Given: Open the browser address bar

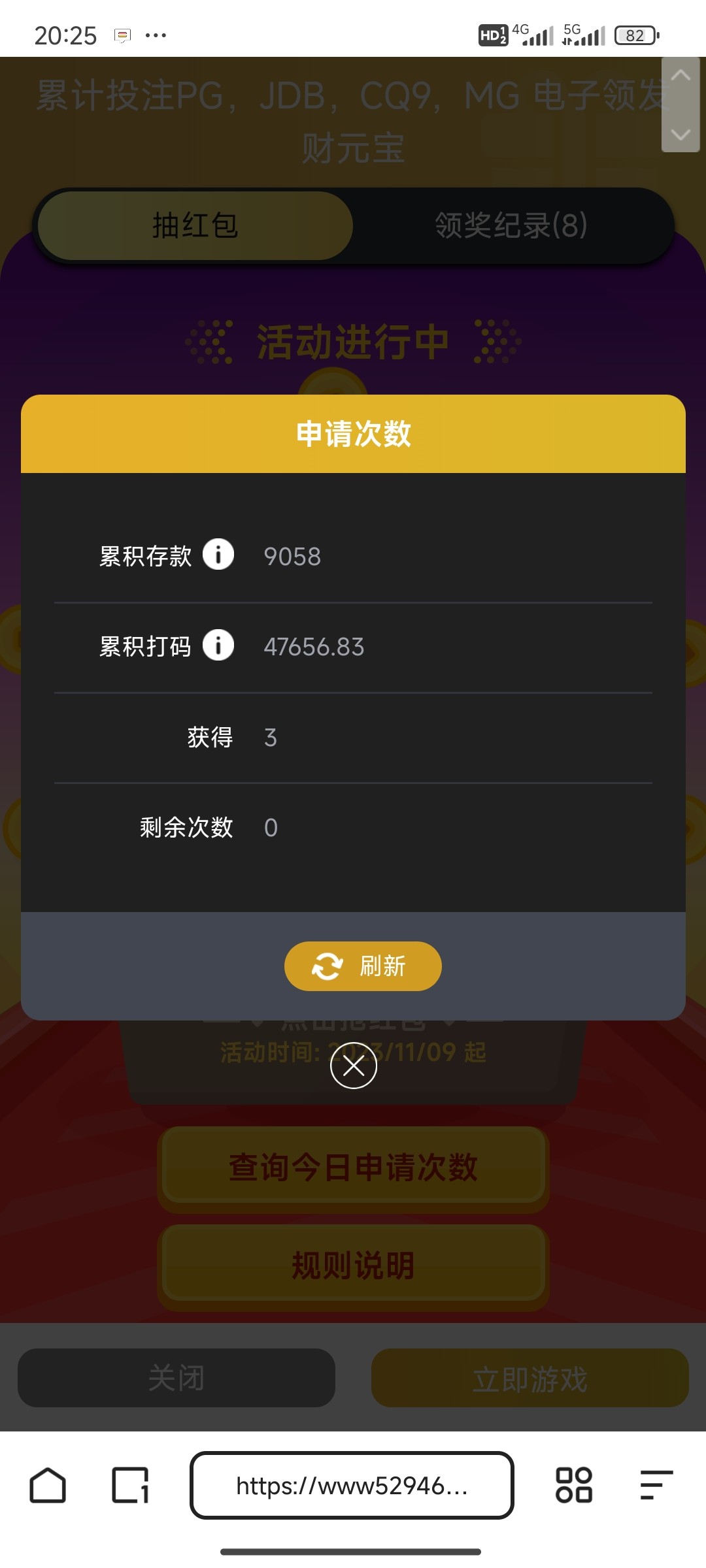Looking at the screenshot, I should click(352, 1486).
